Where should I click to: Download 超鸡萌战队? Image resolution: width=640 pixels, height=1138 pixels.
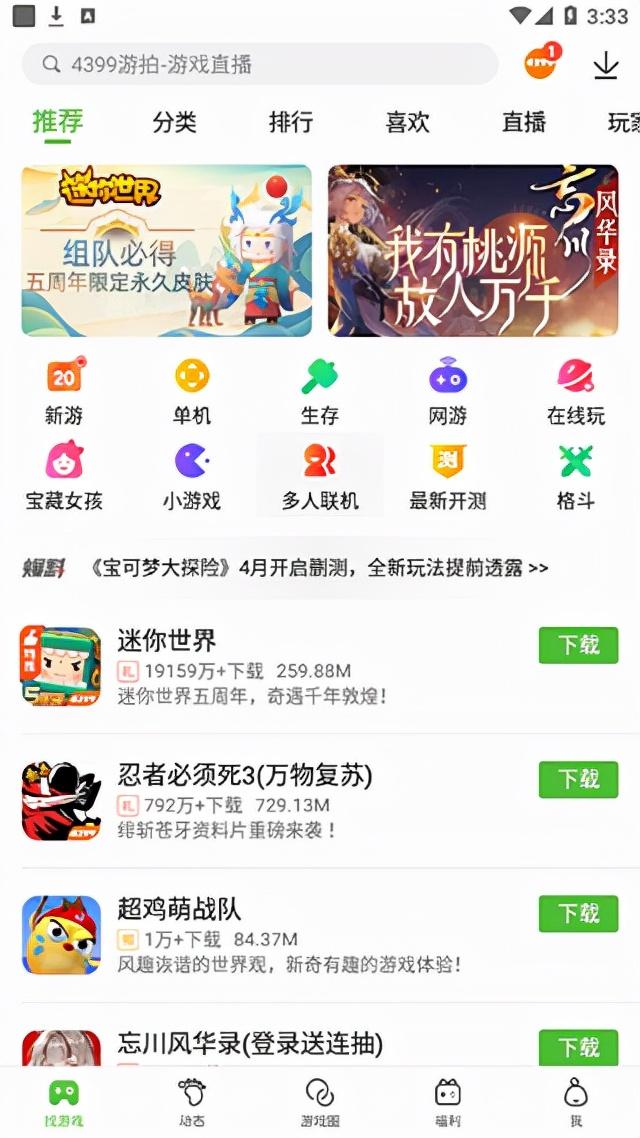coord(578,913)
